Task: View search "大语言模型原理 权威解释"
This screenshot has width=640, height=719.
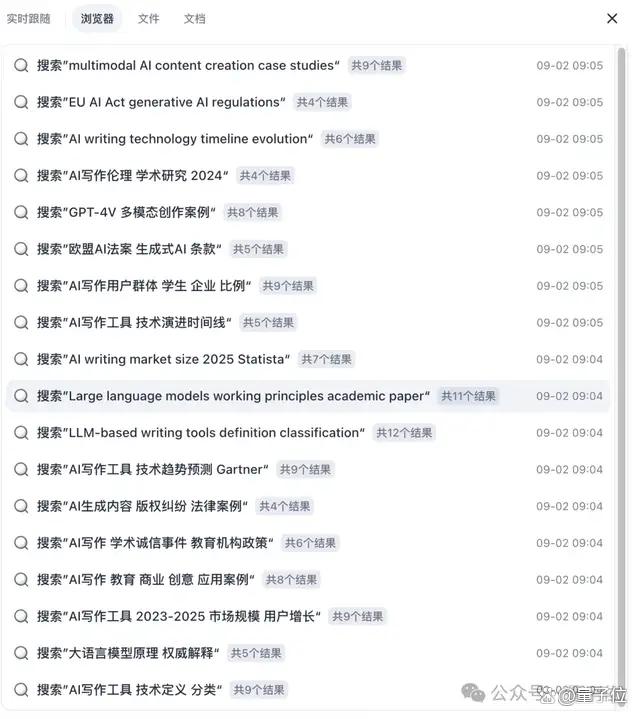Action: pos(308,653)
